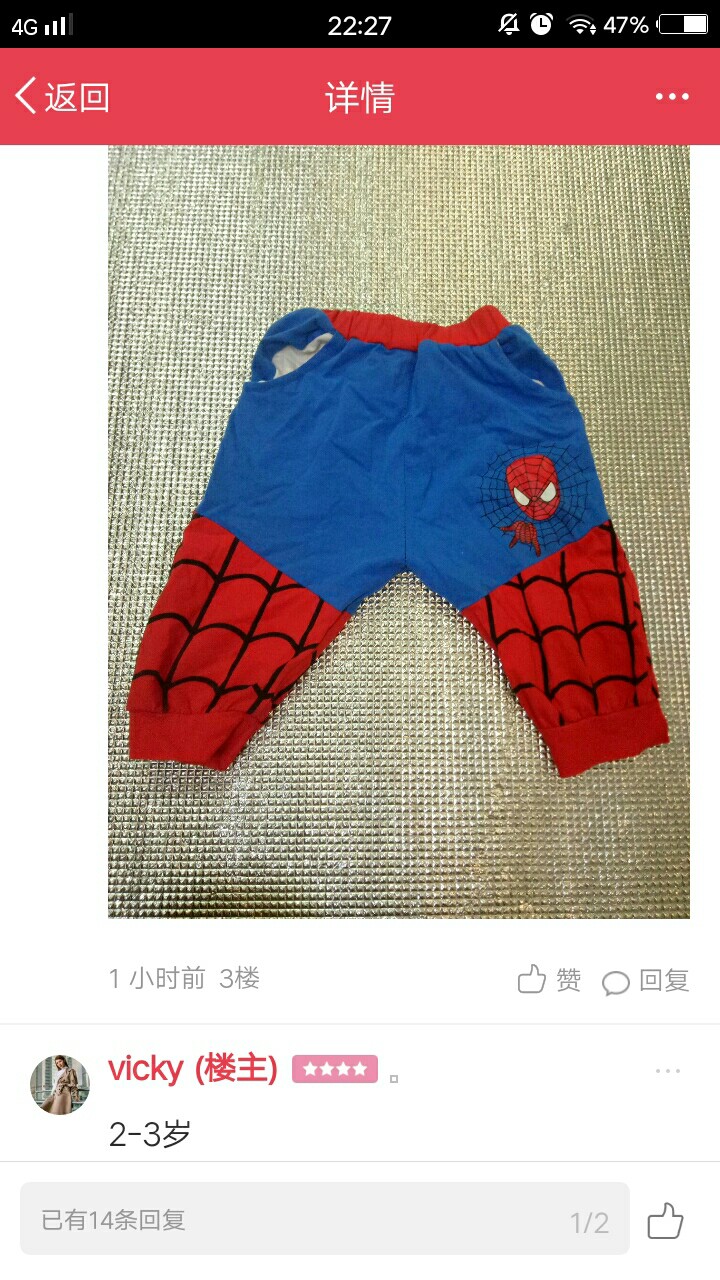Tap the 已有14条回复 reply input box

[325, 1220]
